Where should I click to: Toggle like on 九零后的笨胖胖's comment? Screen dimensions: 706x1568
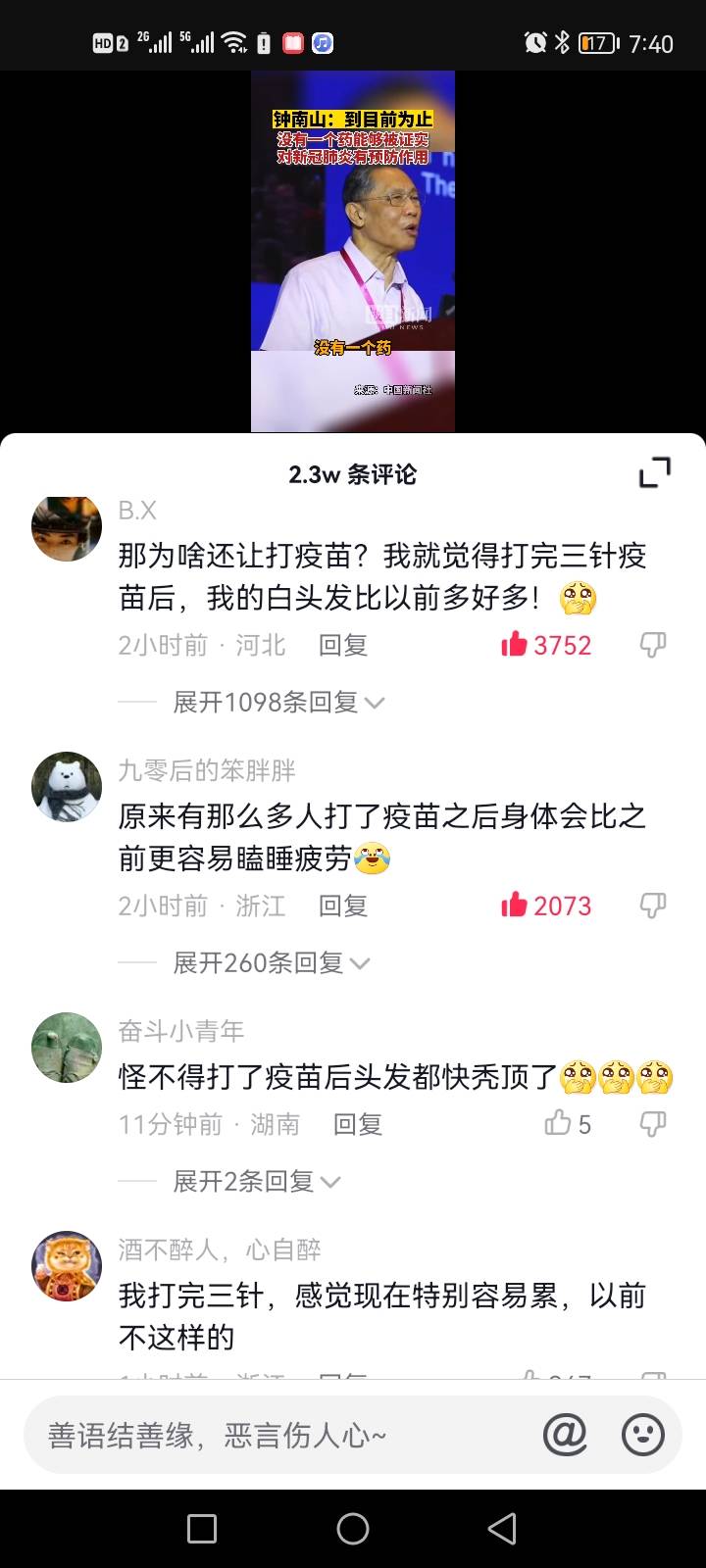click(517, 906)
